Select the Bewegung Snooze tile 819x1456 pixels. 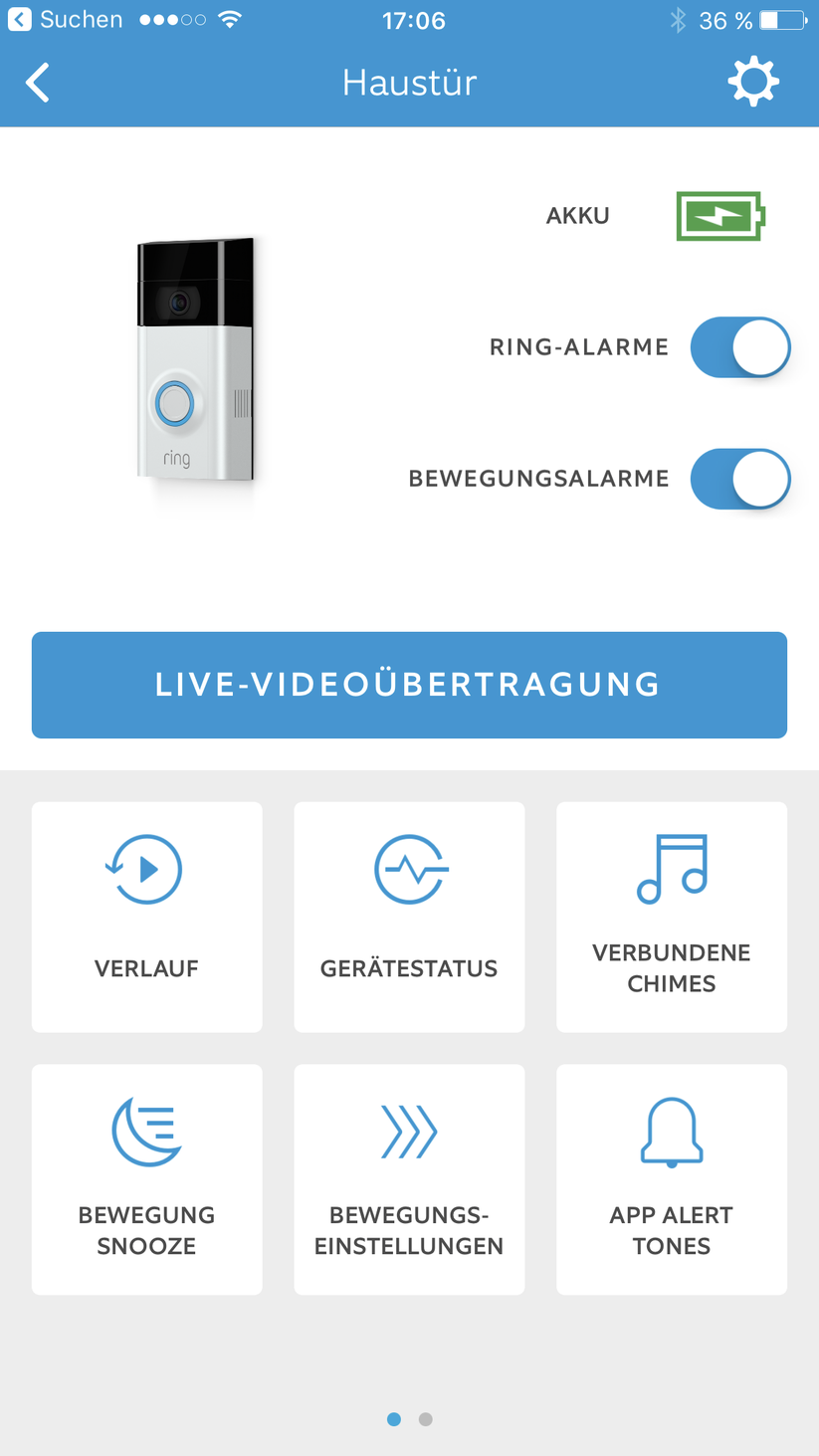[147, 1179]
